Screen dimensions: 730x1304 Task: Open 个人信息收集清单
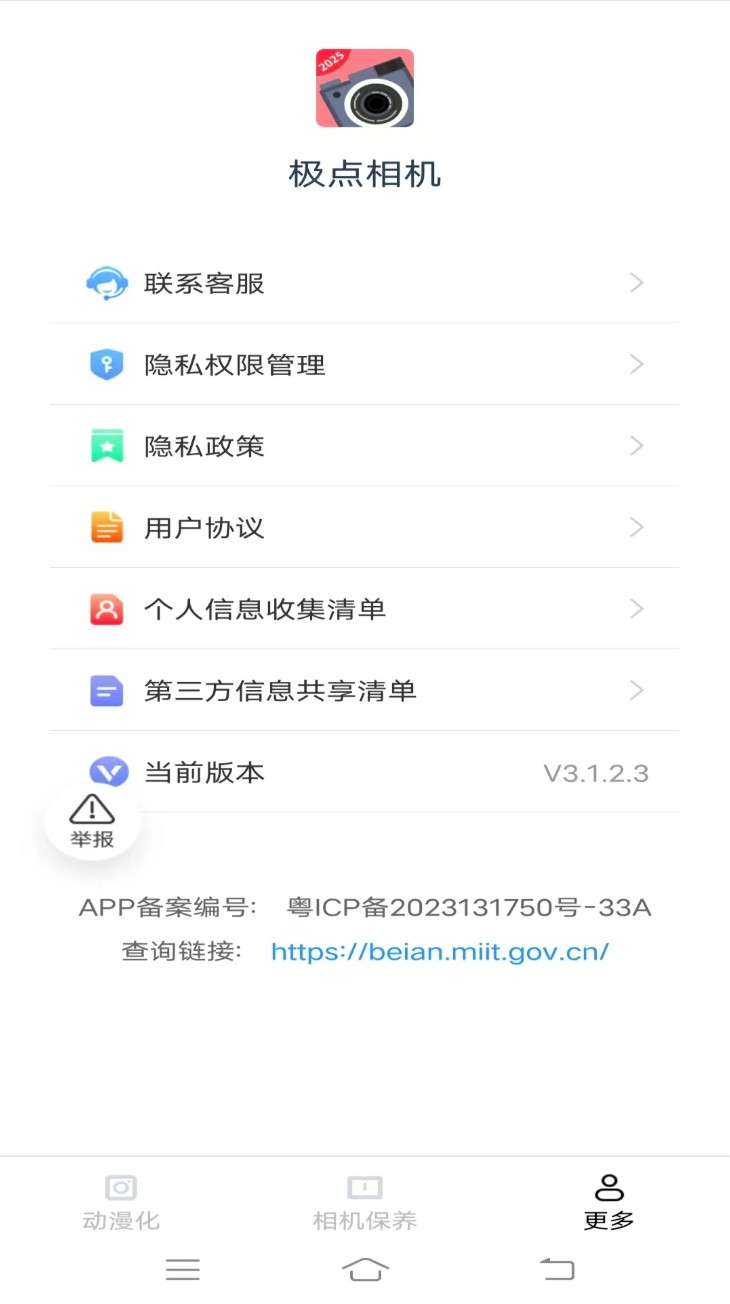click(x=364, y=609)
